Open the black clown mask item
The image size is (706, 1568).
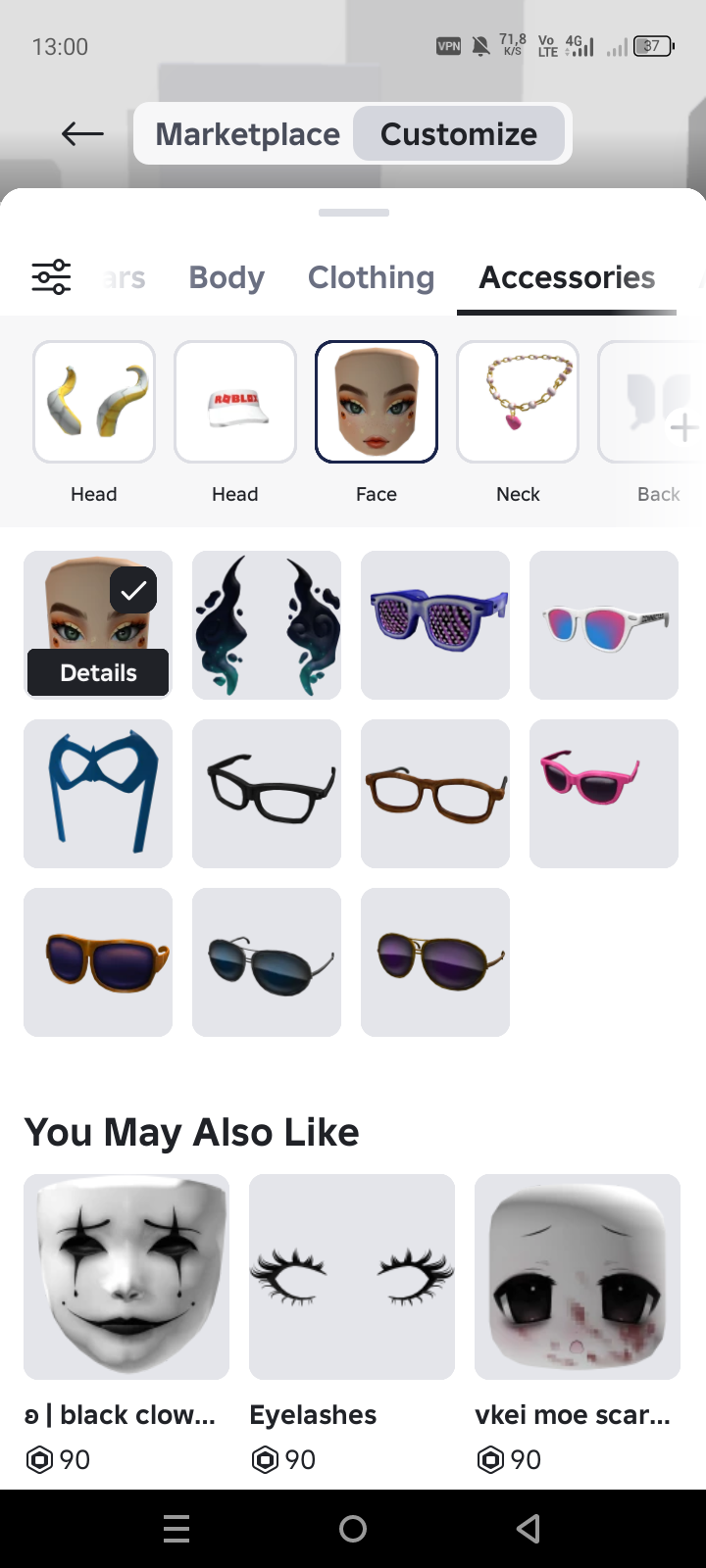coord(126,1277)
